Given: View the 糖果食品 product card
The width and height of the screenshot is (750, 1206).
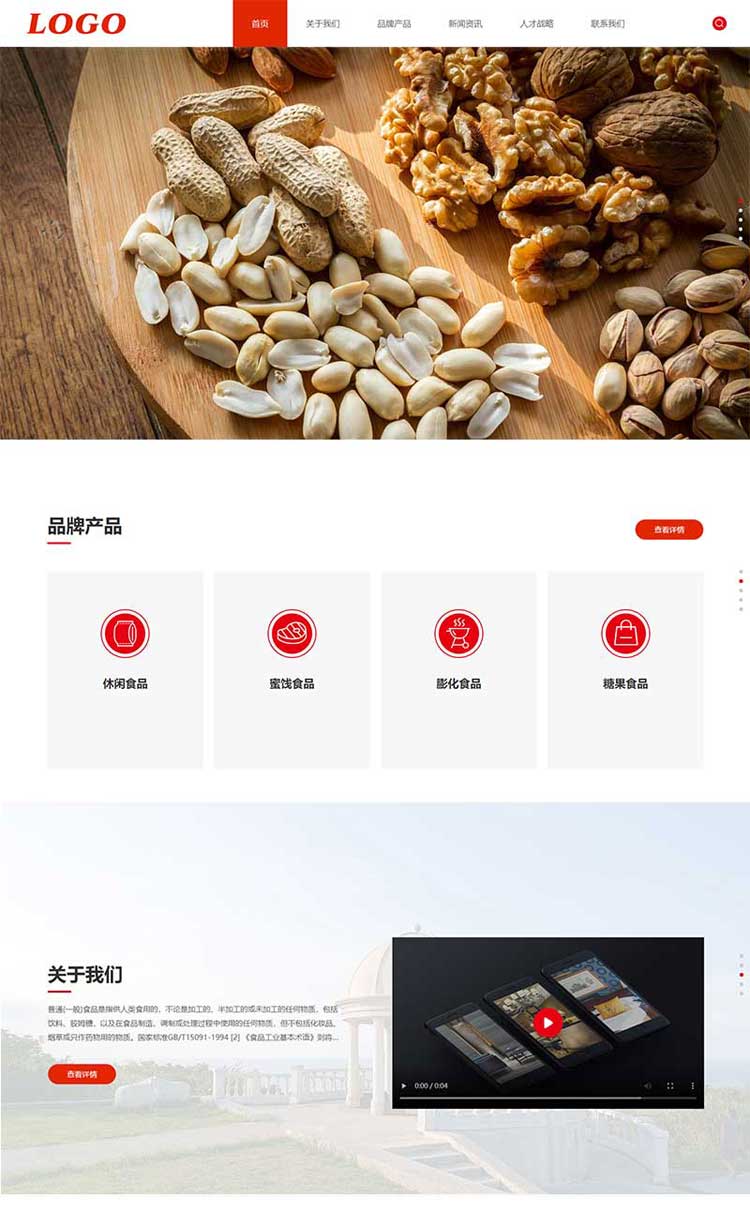Looking at the screenshot, I should tap(625, 669).
